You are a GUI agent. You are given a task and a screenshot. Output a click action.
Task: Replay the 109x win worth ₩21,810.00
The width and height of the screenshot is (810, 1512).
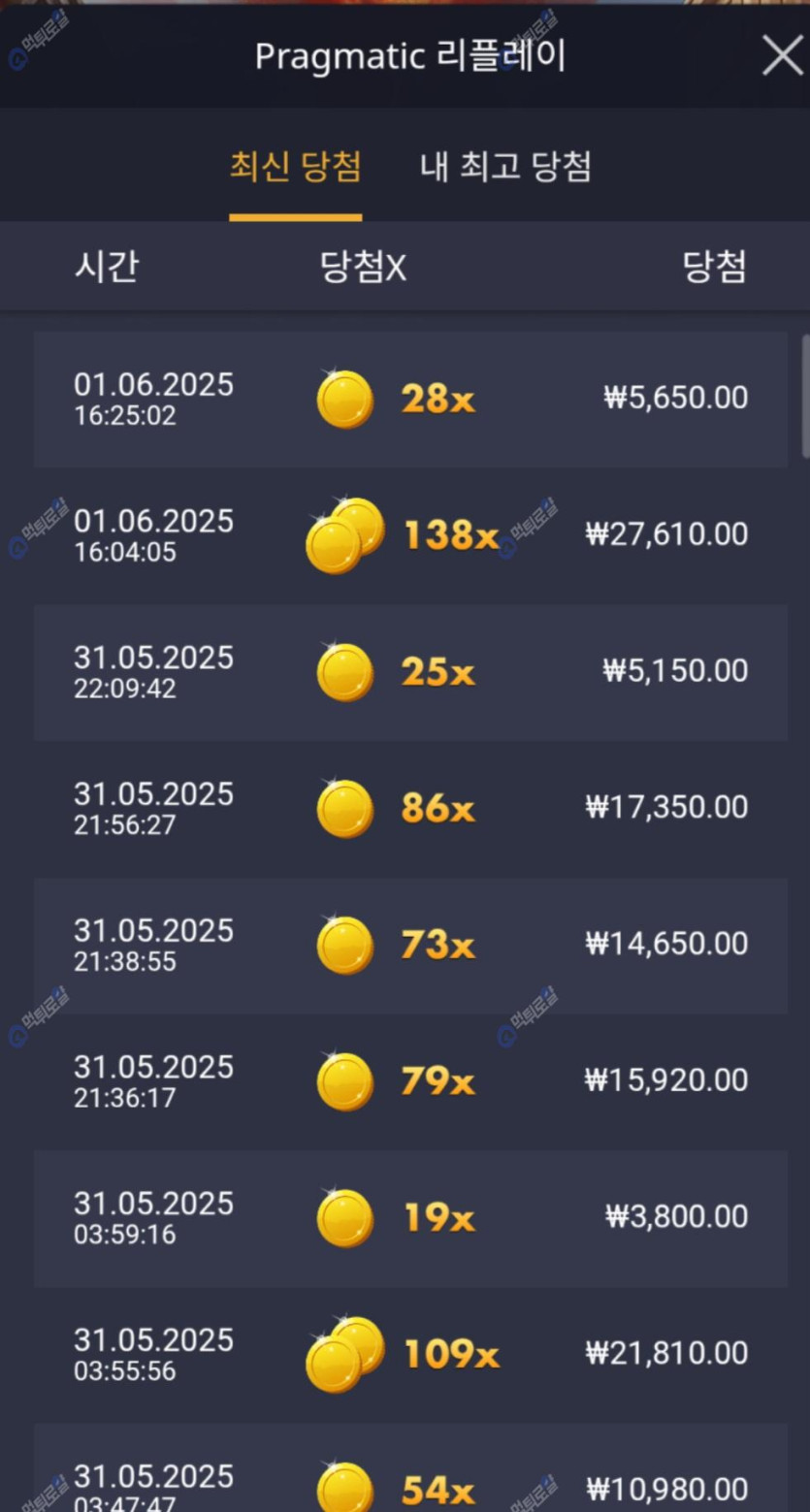[410, 1355]
